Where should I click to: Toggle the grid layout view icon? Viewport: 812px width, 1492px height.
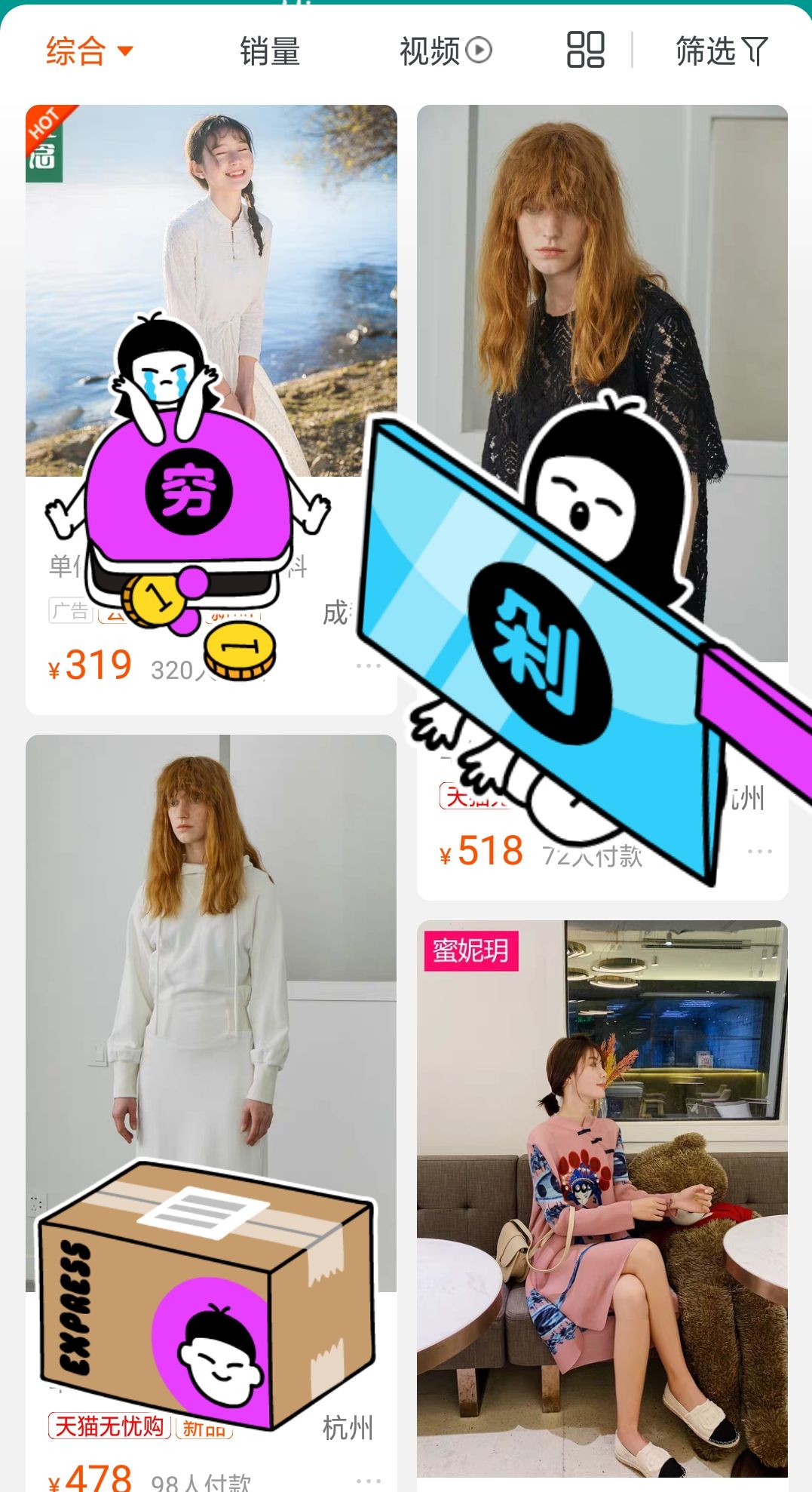tap(585, 50)
